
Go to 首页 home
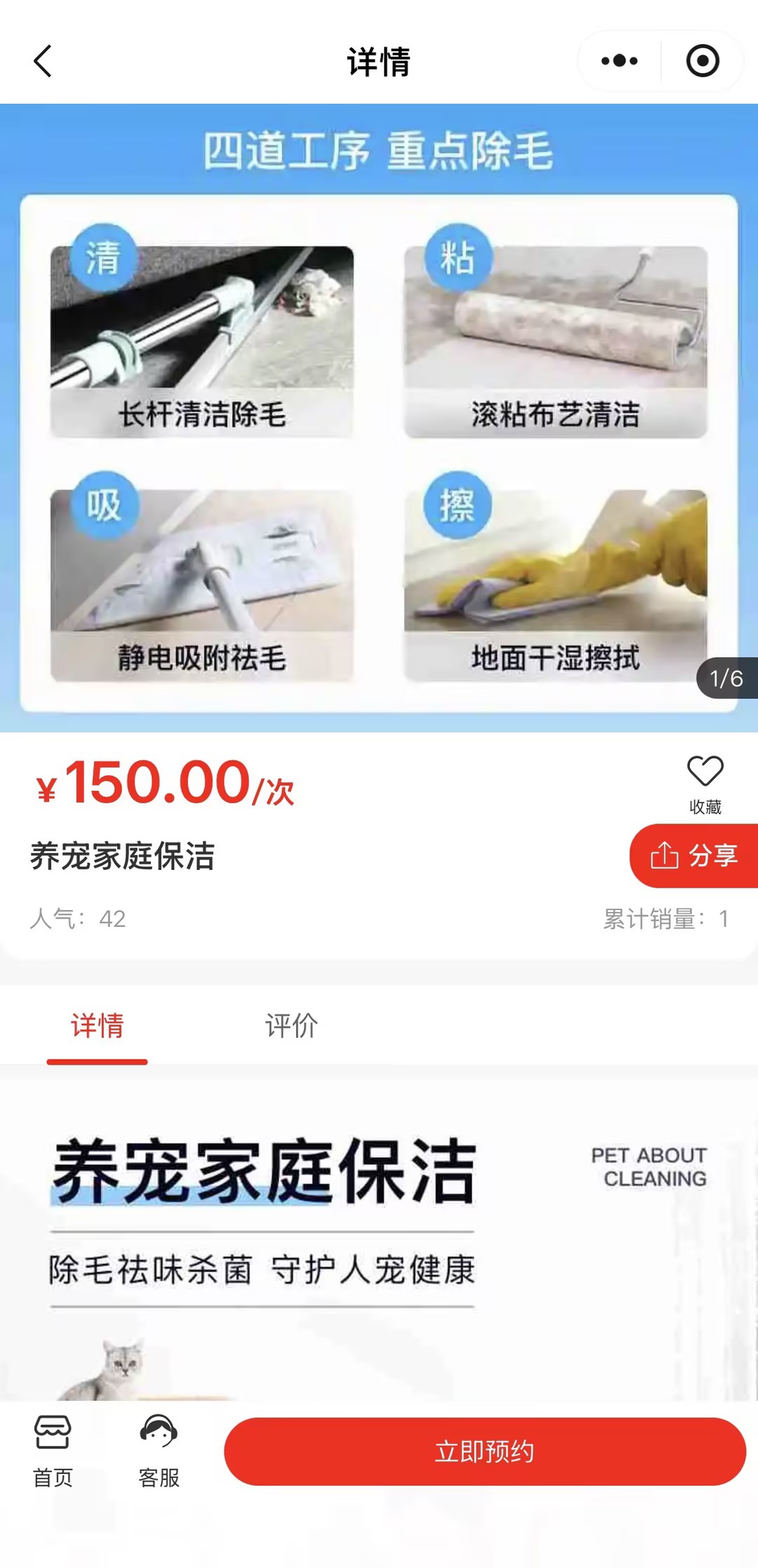tap(53, 1451)
